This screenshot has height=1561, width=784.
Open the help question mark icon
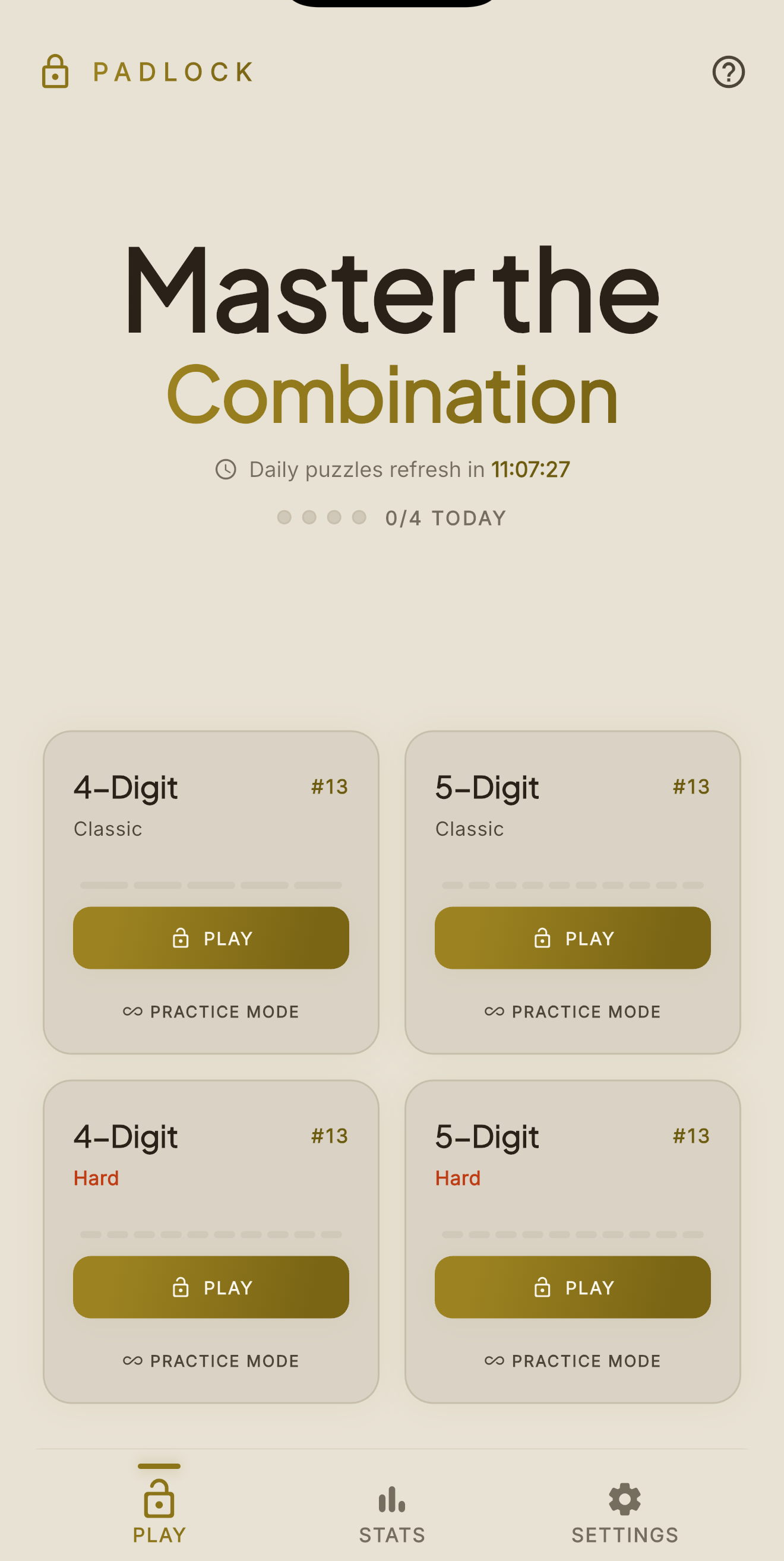pyautogui.click(x=728, y=72)
